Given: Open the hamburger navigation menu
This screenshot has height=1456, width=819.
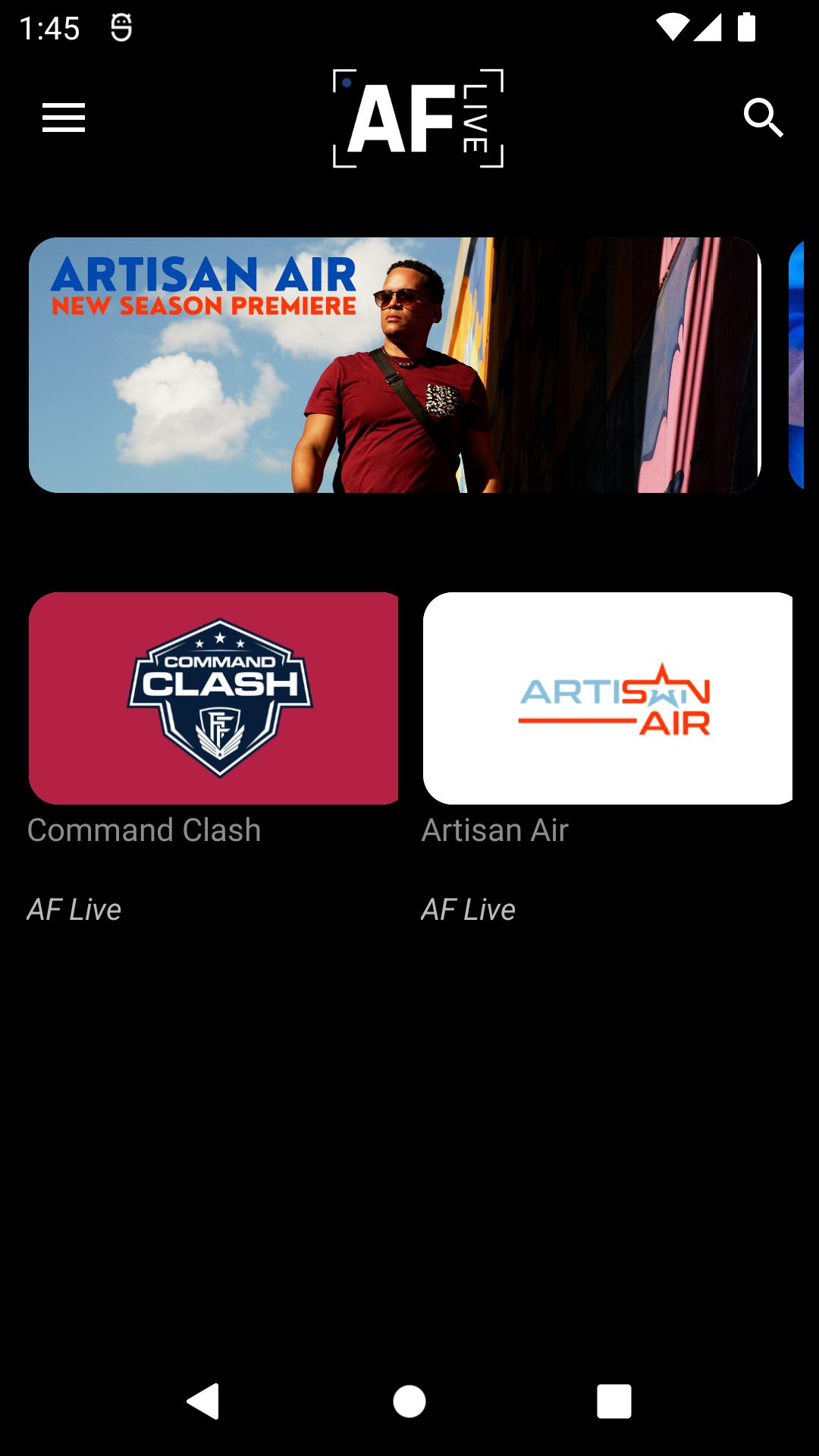Looking at the screenshot, I should pos(64,118).
